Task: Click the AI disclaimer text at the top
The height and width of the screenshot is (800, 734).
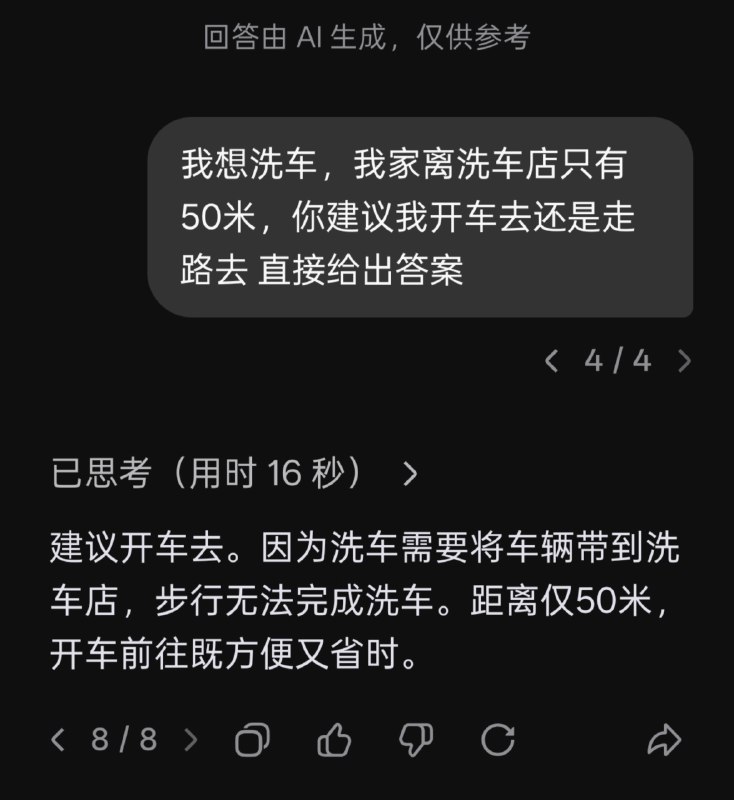Action: pyautogui.click(x=367, y=39)
